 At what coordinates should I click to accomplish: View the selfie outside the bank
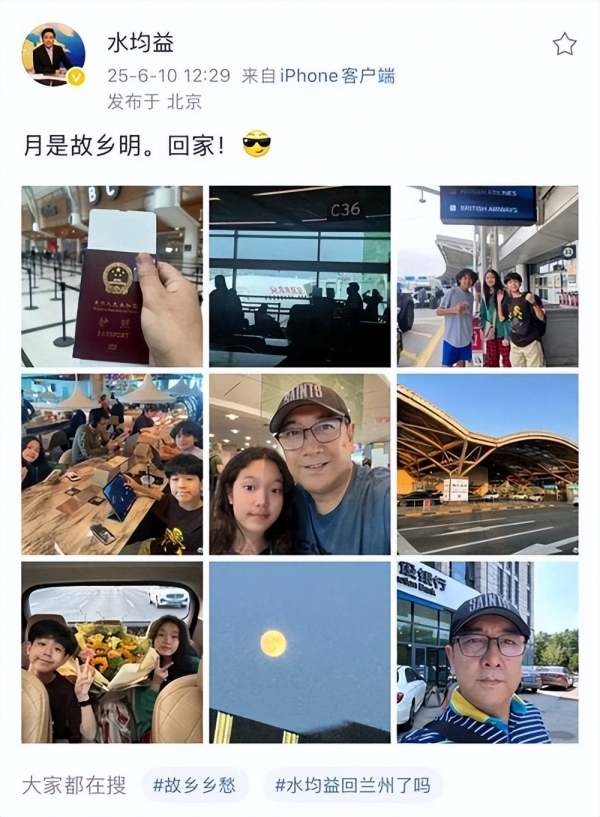click(487, 652)
